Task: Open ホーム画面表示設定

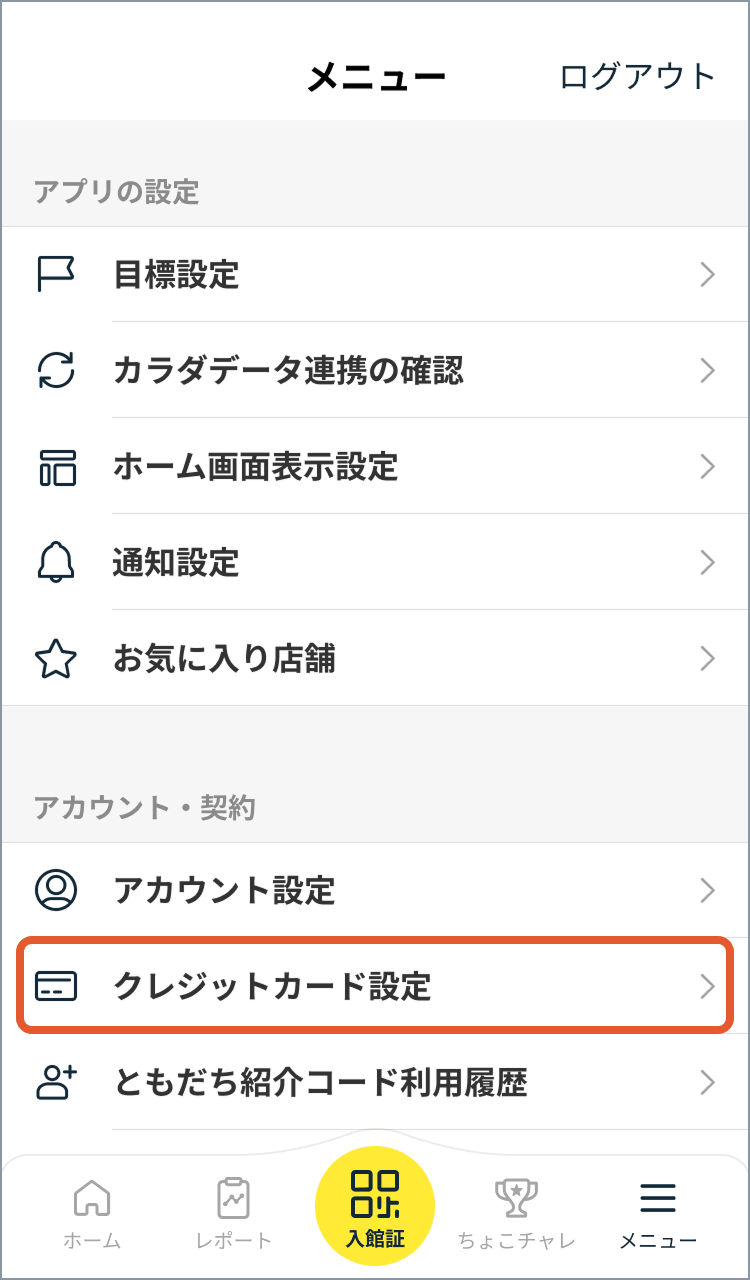Action: tap(375, 466)
